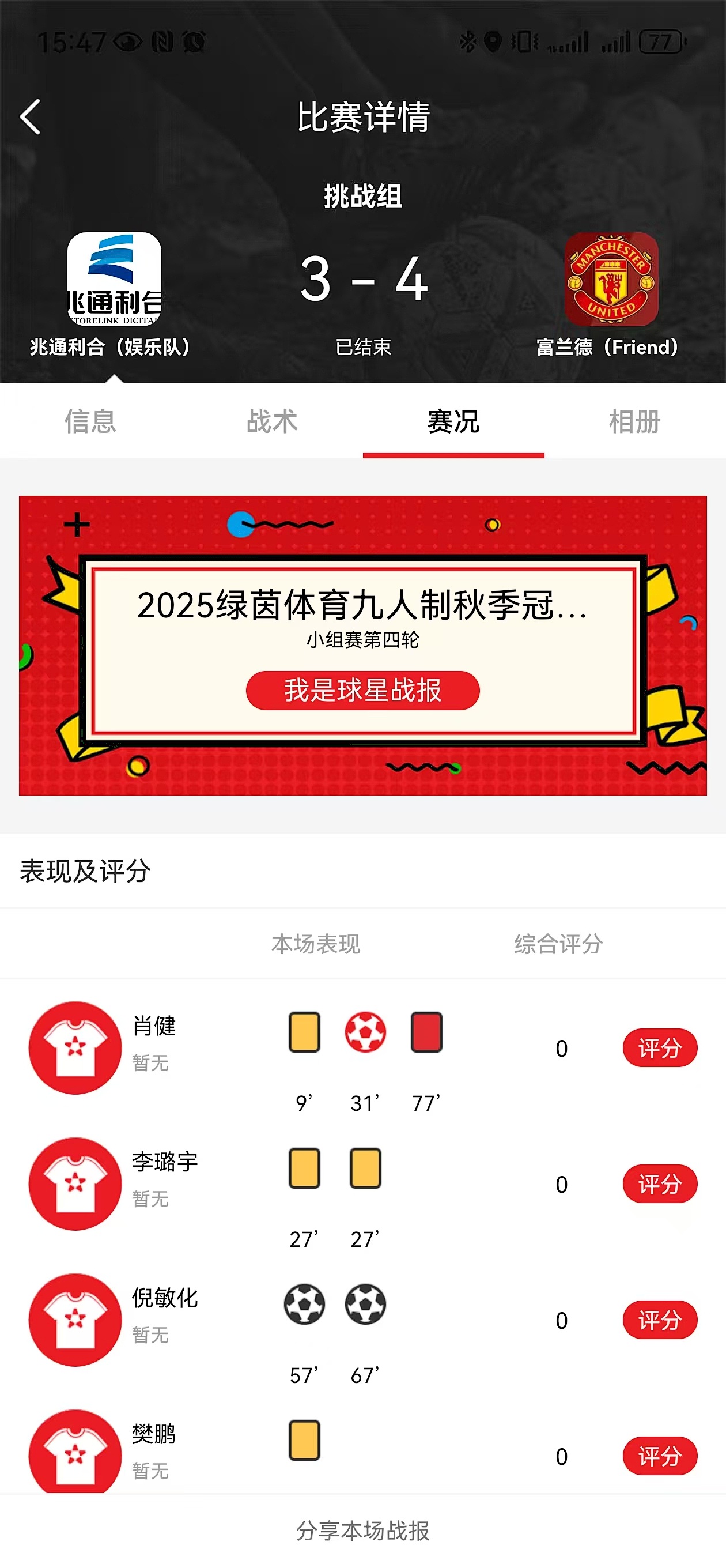Rate player 倪敏化 with 评分 button
This screenshot has width=726, height=1568.
click(x=660, y=1320)
